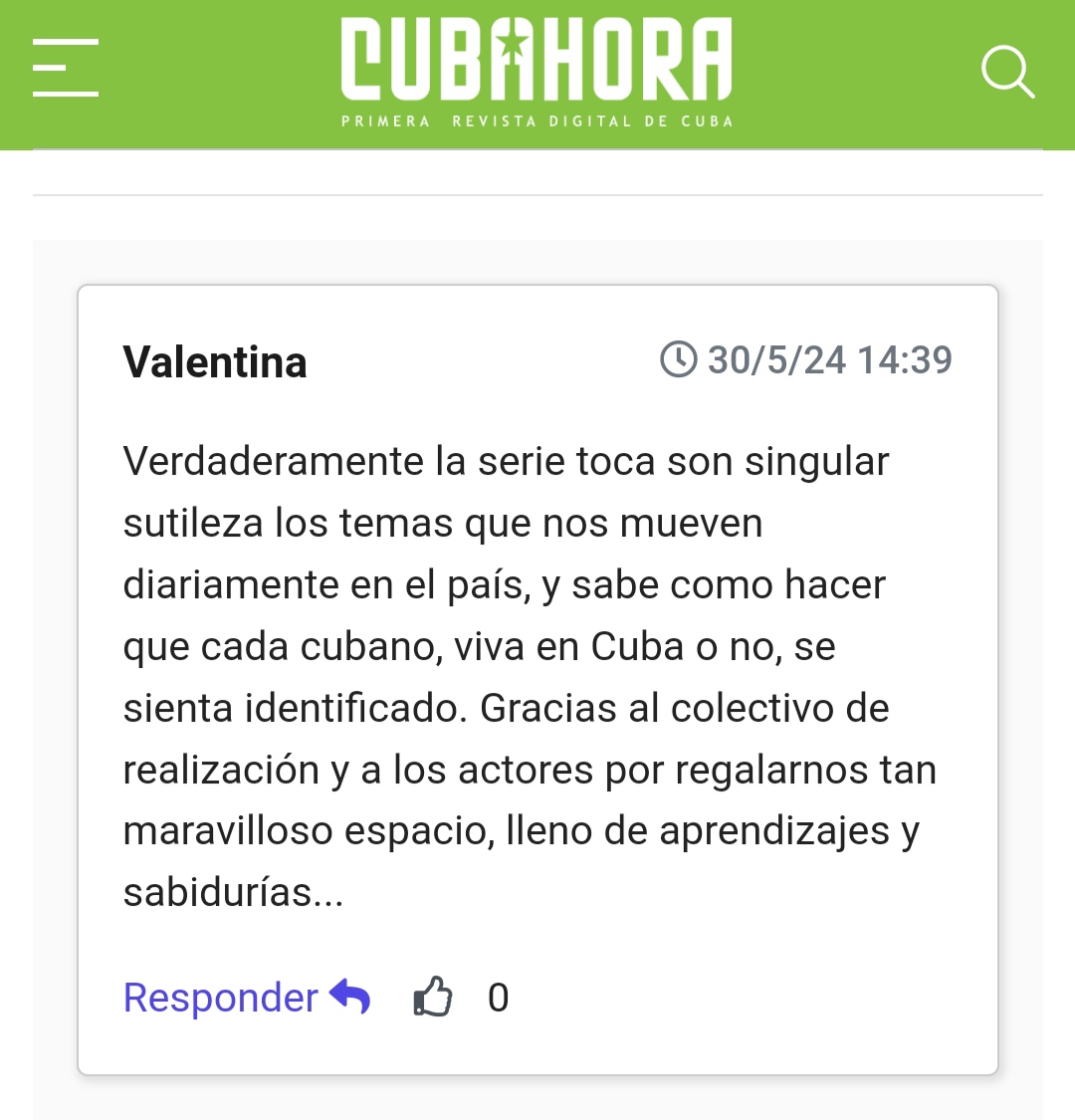Click the like counter showing 0
This screenshot has height=1120, width=1075.
tap(499, 997)
